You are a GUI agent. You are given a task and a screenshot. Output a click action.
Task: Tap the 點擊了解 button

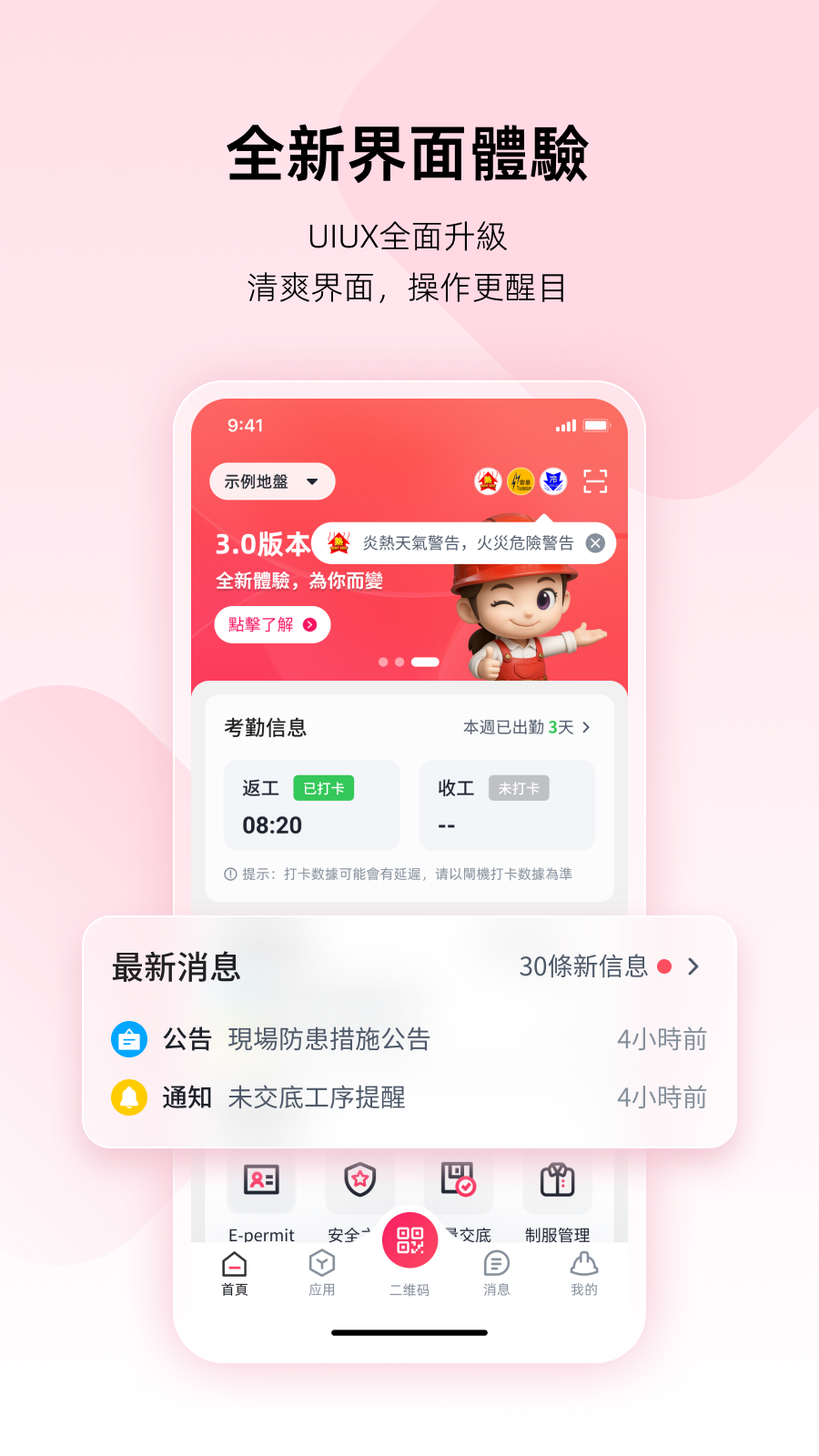[270, 624]
